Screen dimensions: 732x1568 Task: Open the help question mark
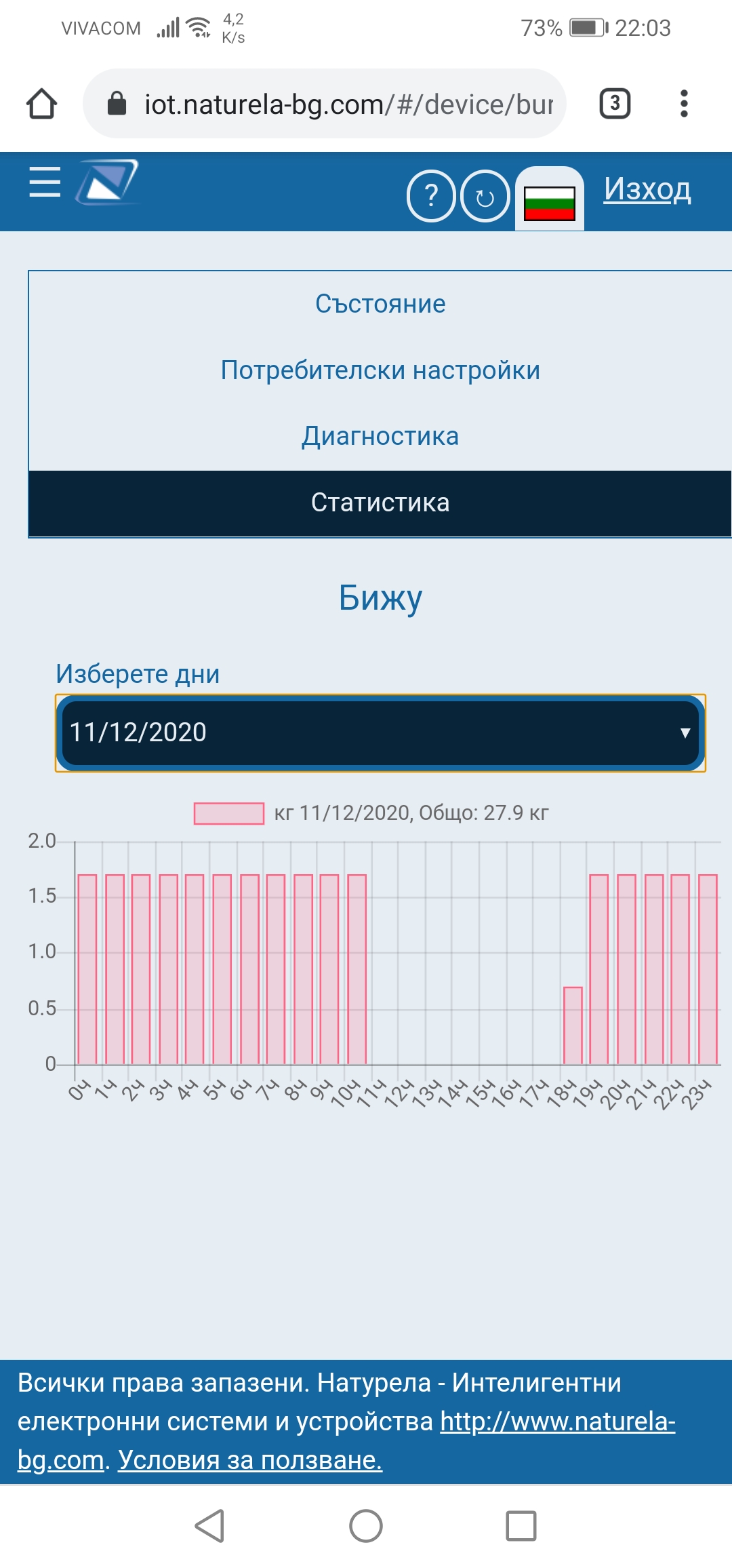(x=430, y=197)
